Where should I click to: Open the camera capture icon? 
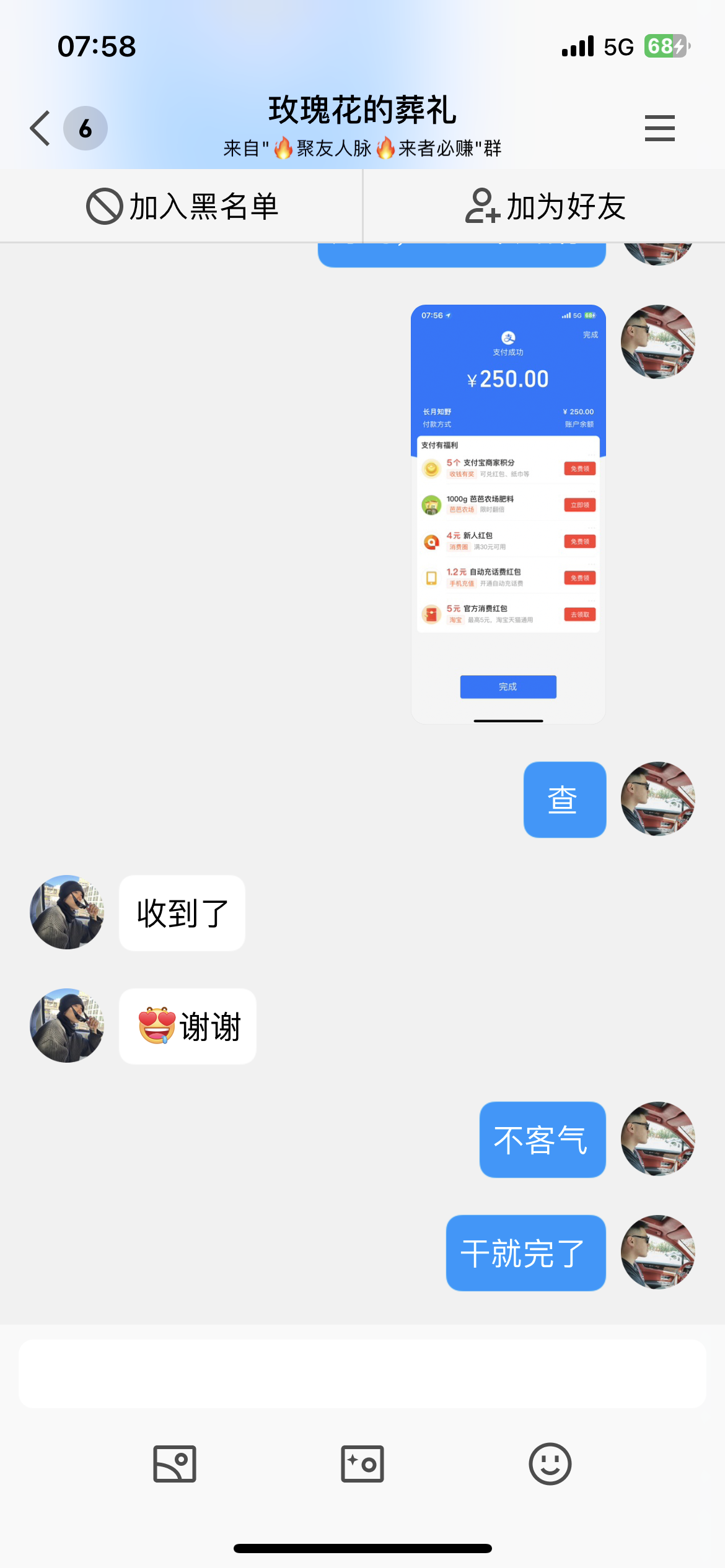[x=362, y=1464]
